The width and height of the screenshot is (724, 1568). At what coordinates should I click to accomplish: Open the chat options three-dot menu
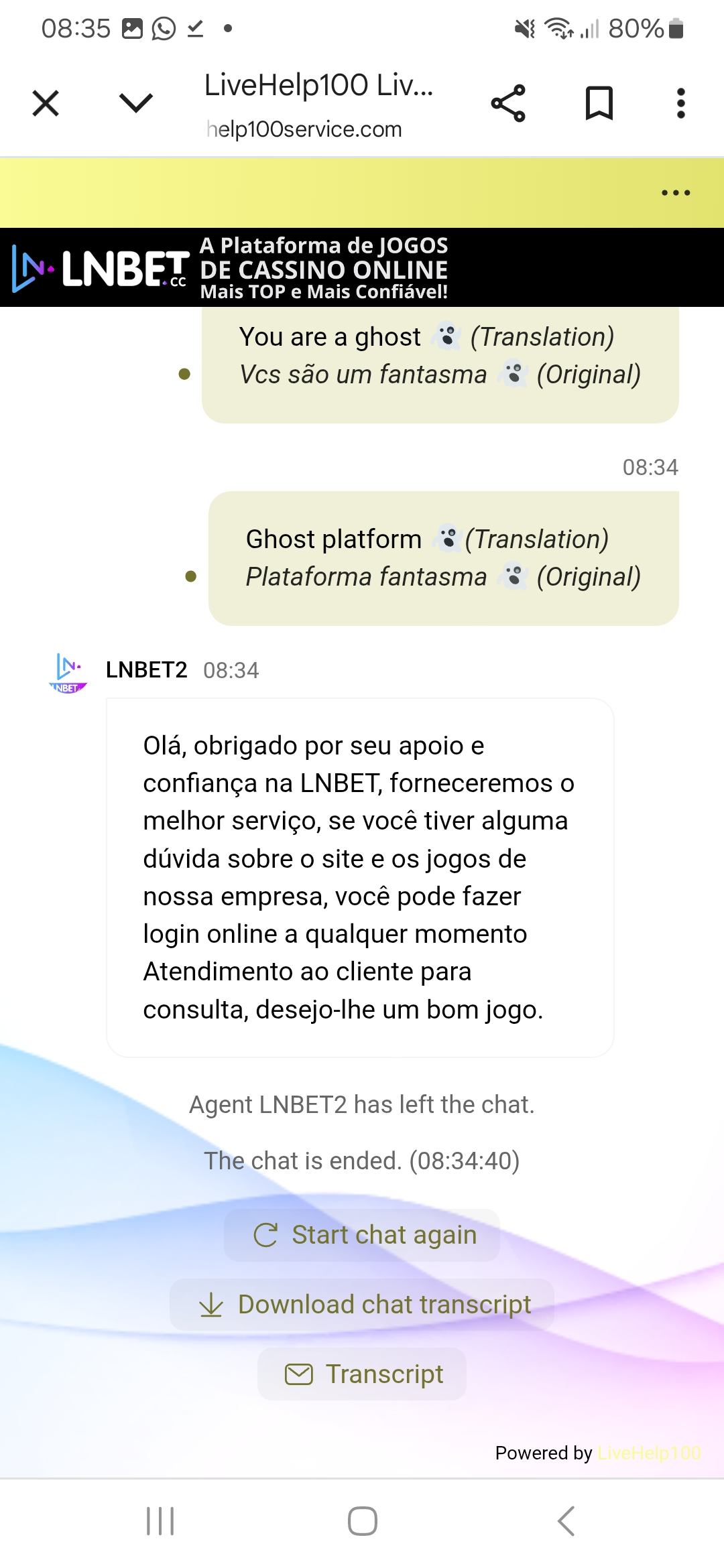(x=675, y=193)
